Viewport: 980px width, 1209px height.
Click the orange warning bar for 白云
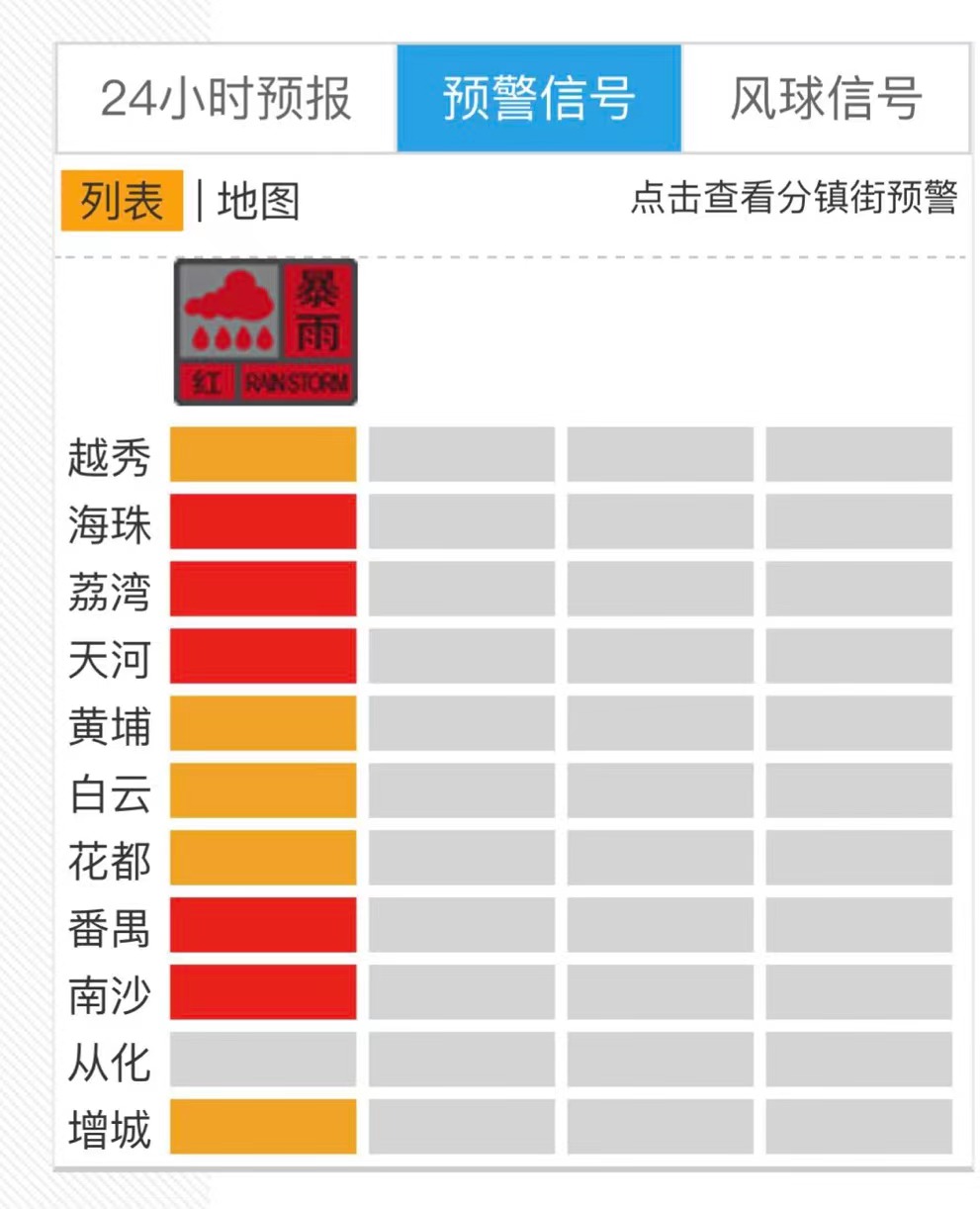(262, 791)
